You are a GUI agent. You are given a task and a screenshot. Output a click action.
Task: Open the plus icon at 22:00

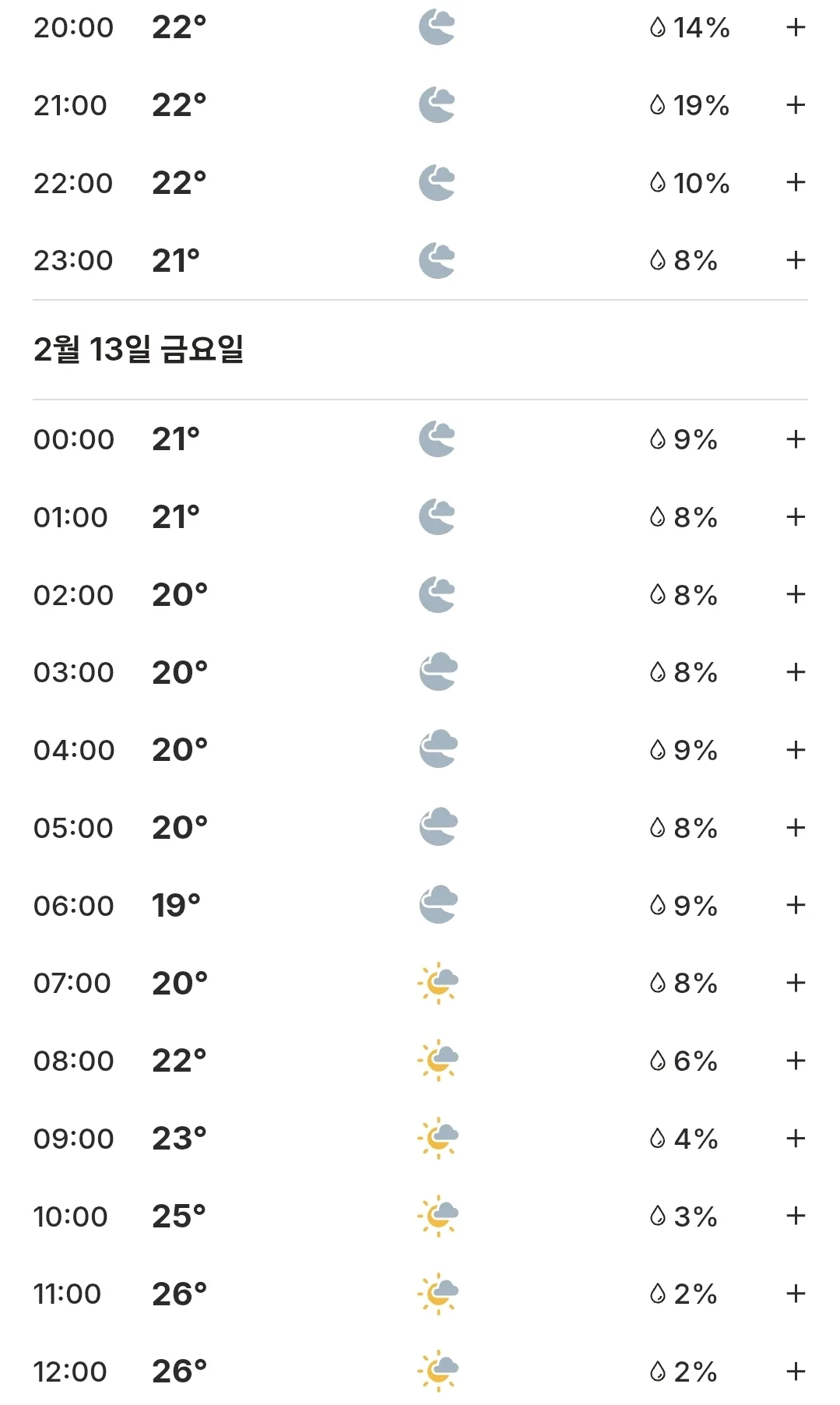pos(795,182)
